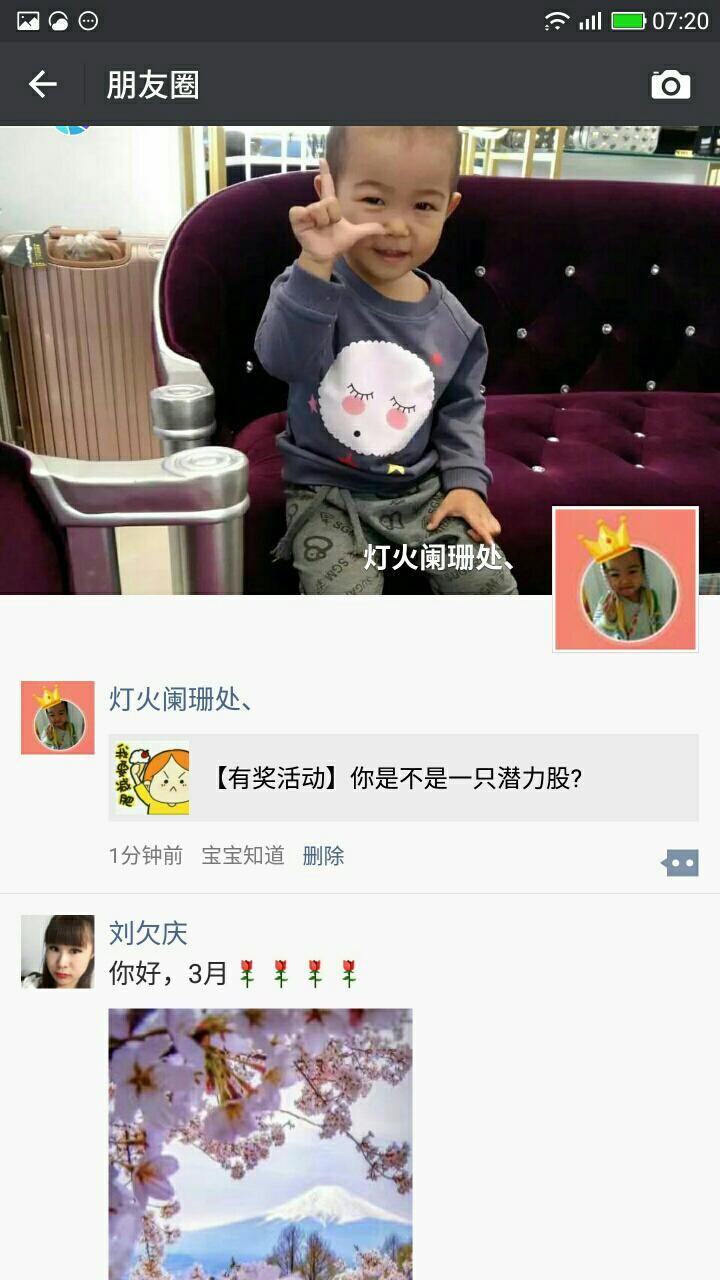Screen dimensions: 720x1280
Task: Delete the post via 删除
Action: coord(323,856)
